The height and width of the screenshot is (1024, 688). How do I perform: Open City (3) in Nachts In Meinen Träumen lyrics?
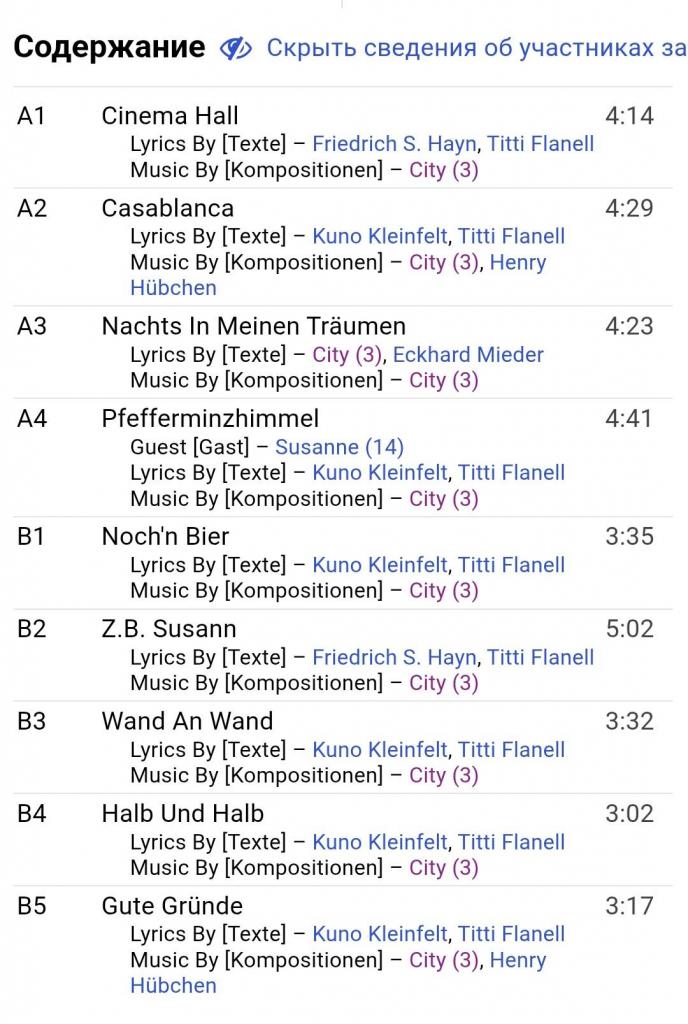click(x=347, y=355)
